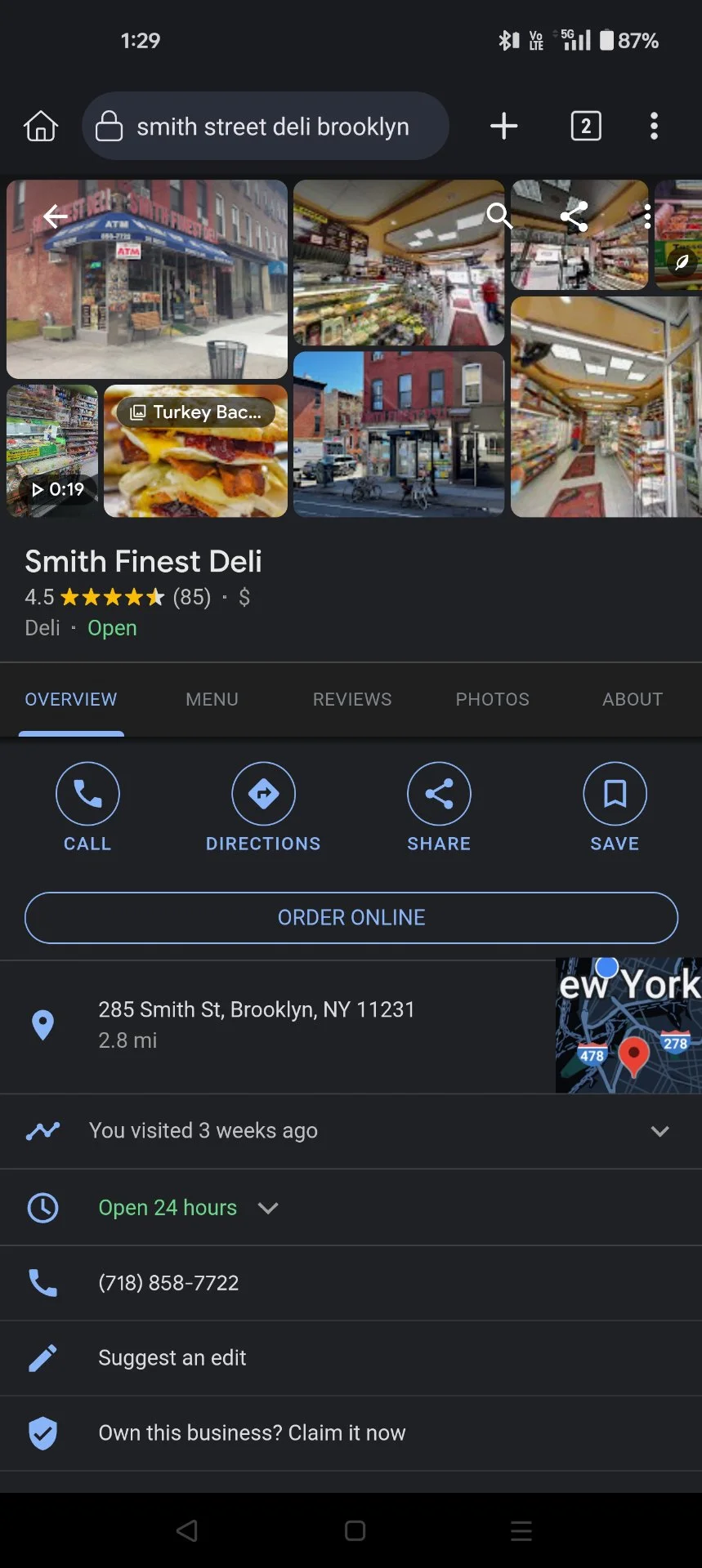Tap the Order Online button
The height and width of the screenshot is (1568, 702).
click(351, 918)
